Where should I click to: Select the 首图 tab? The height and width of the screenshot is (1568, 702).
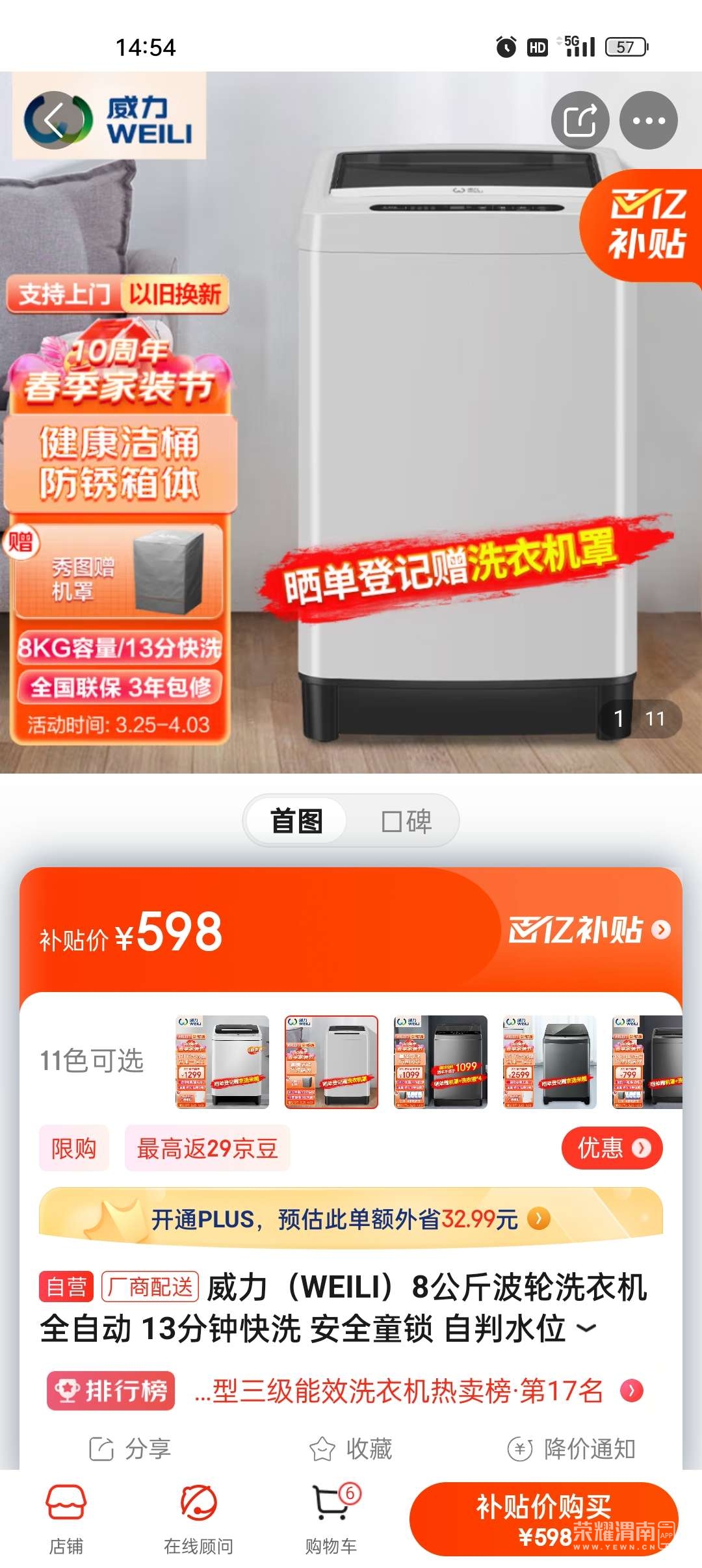click(x=297, y=821)
